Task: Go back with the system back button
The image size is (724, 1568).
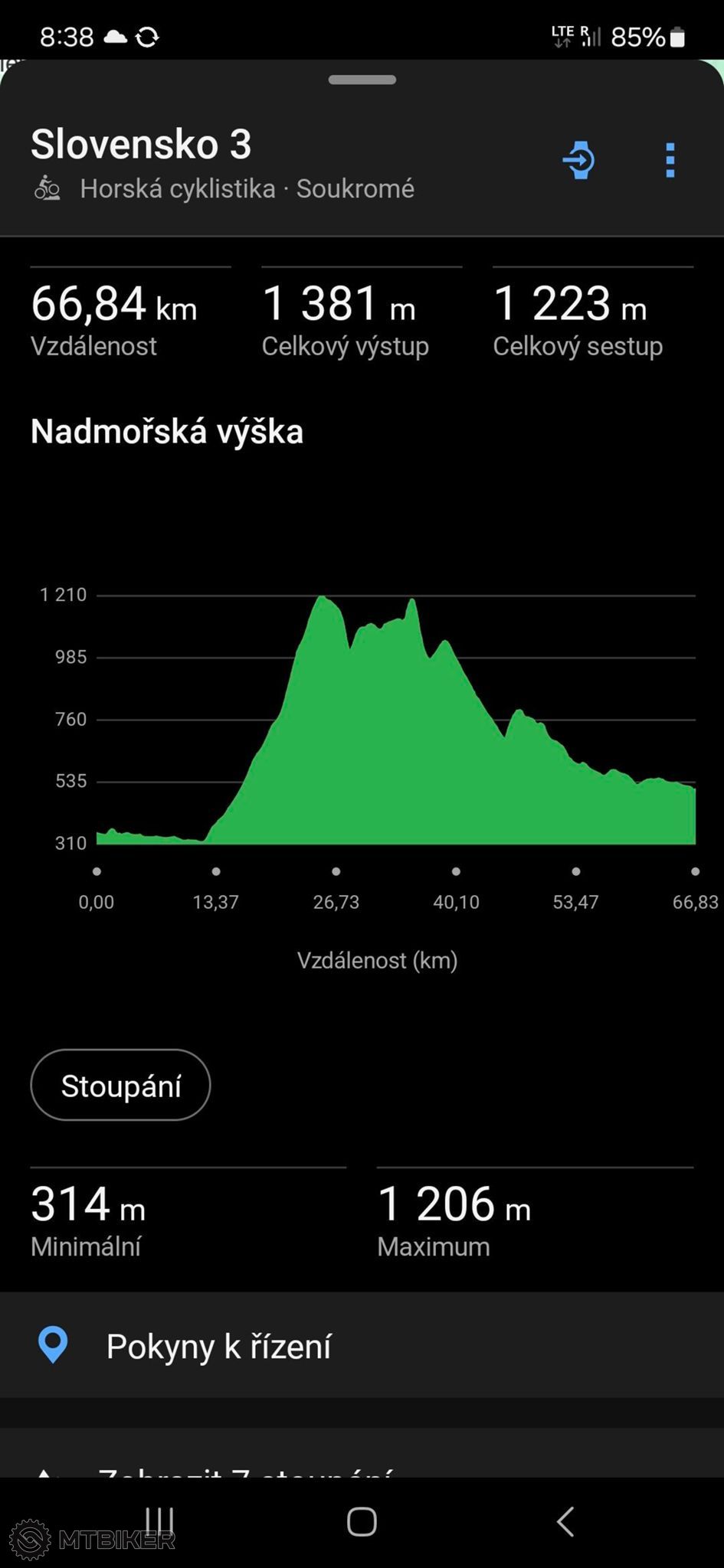Action: (565, 1521)
